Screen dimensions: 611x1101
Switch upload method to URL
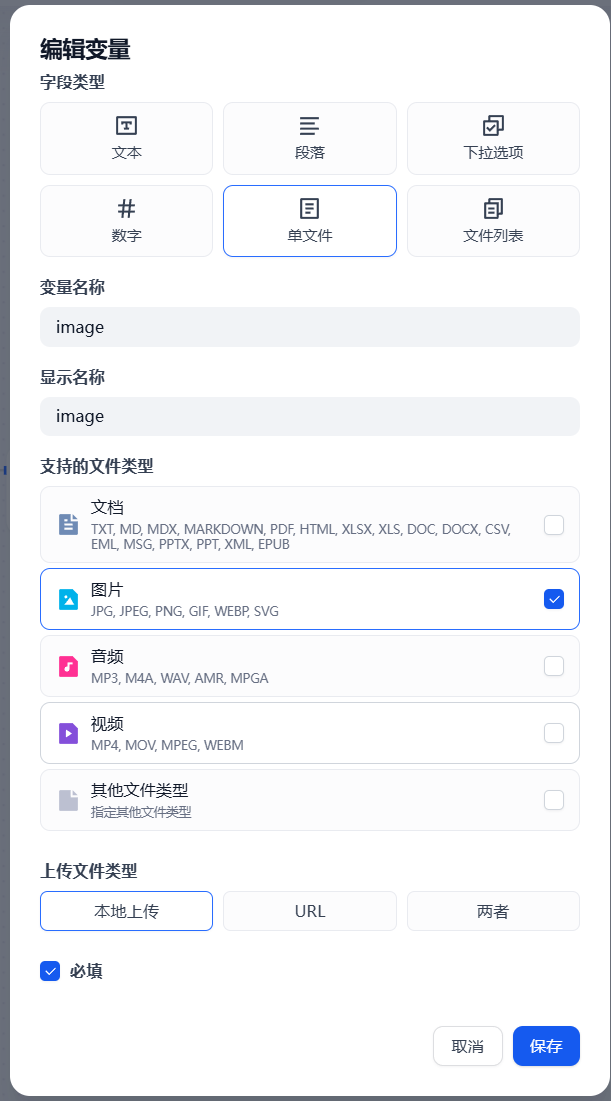coord(309,911)
